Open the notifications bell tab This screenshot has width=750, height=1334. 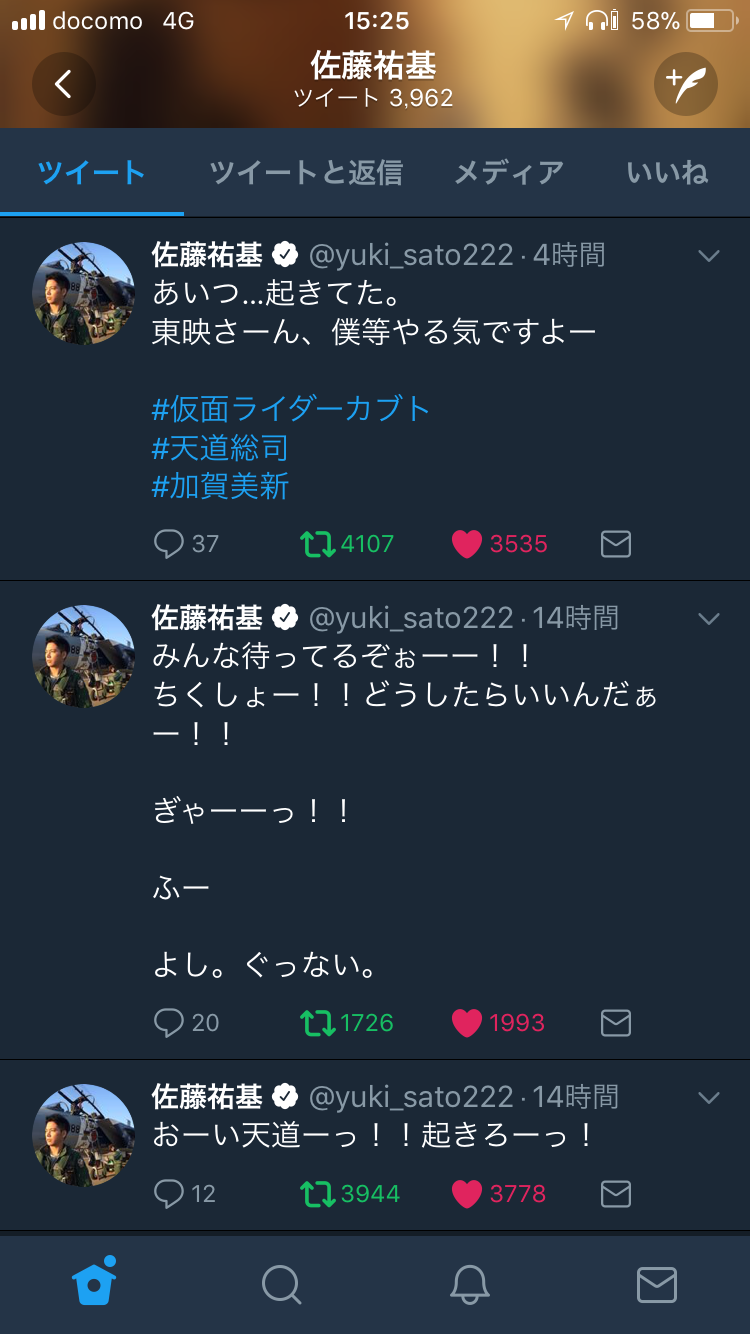coord(469,1284)
